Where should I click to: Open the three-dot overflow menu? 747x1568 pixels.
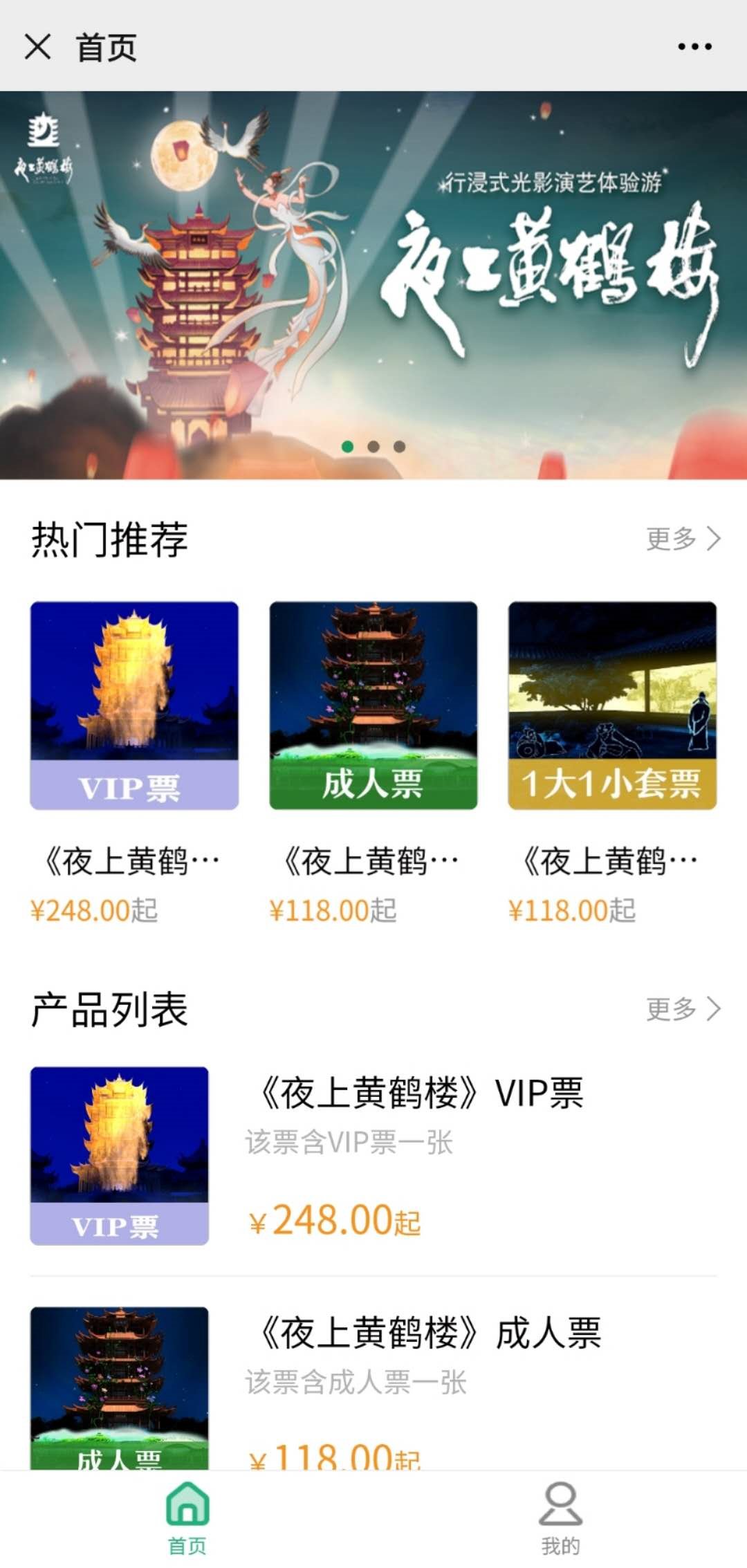click(x=694, y=47)
